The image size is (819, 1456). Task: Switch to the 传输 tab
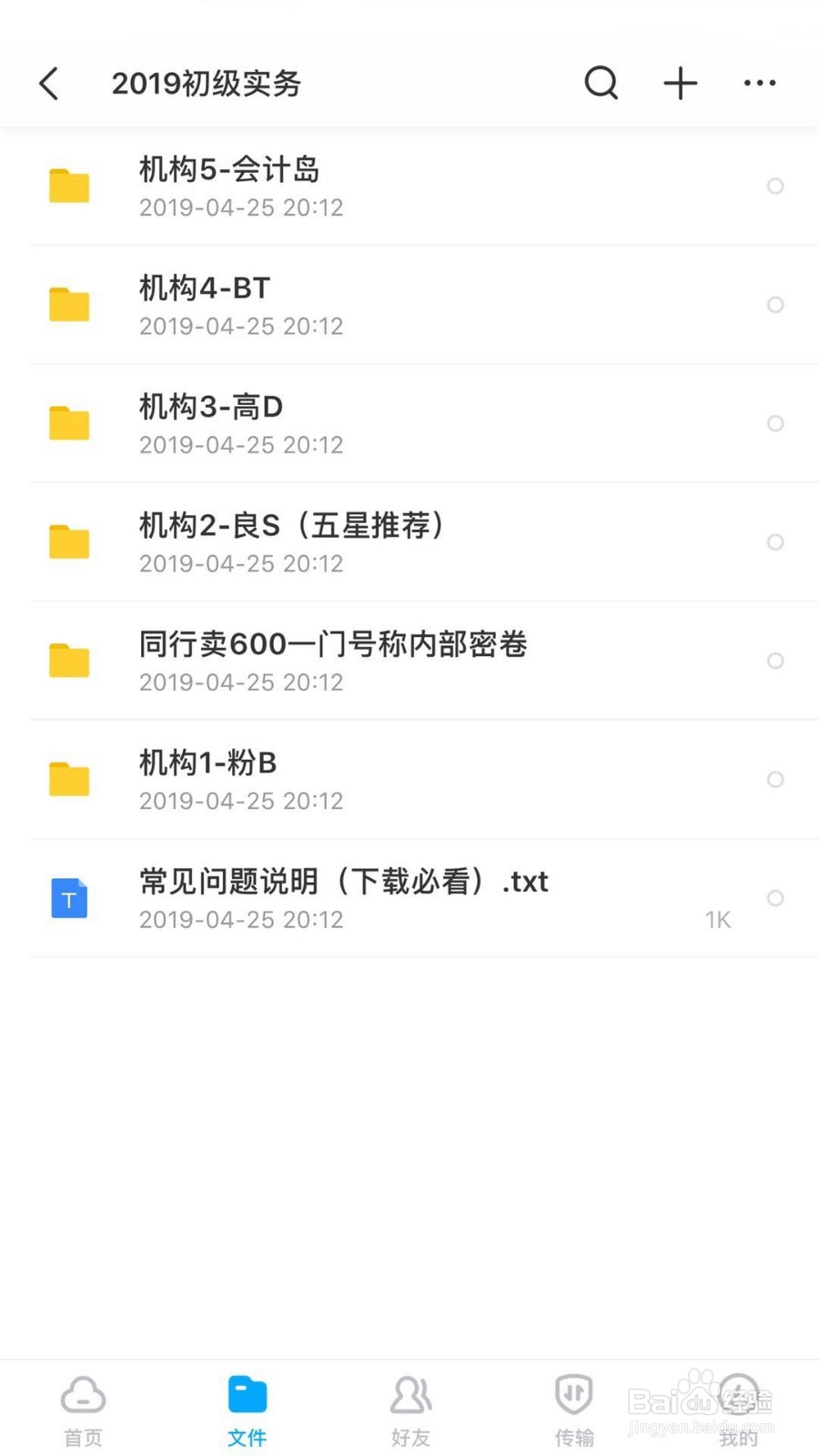(x=574, y=1410)
